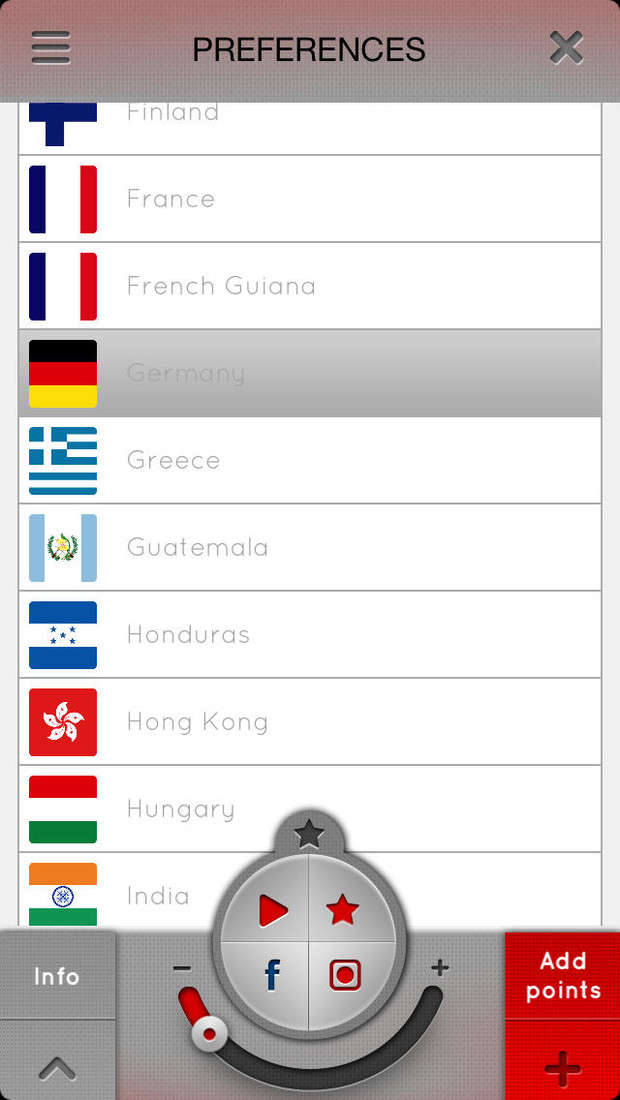
Task: Expand the up chevron under Info
Action: coord(58,1060)
